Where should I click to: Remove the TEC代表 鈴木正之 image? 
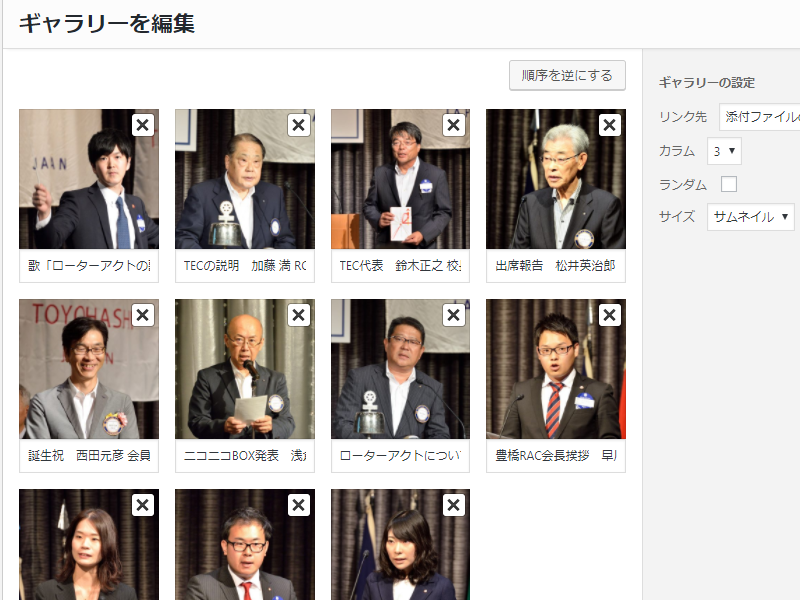click(454, 125)
